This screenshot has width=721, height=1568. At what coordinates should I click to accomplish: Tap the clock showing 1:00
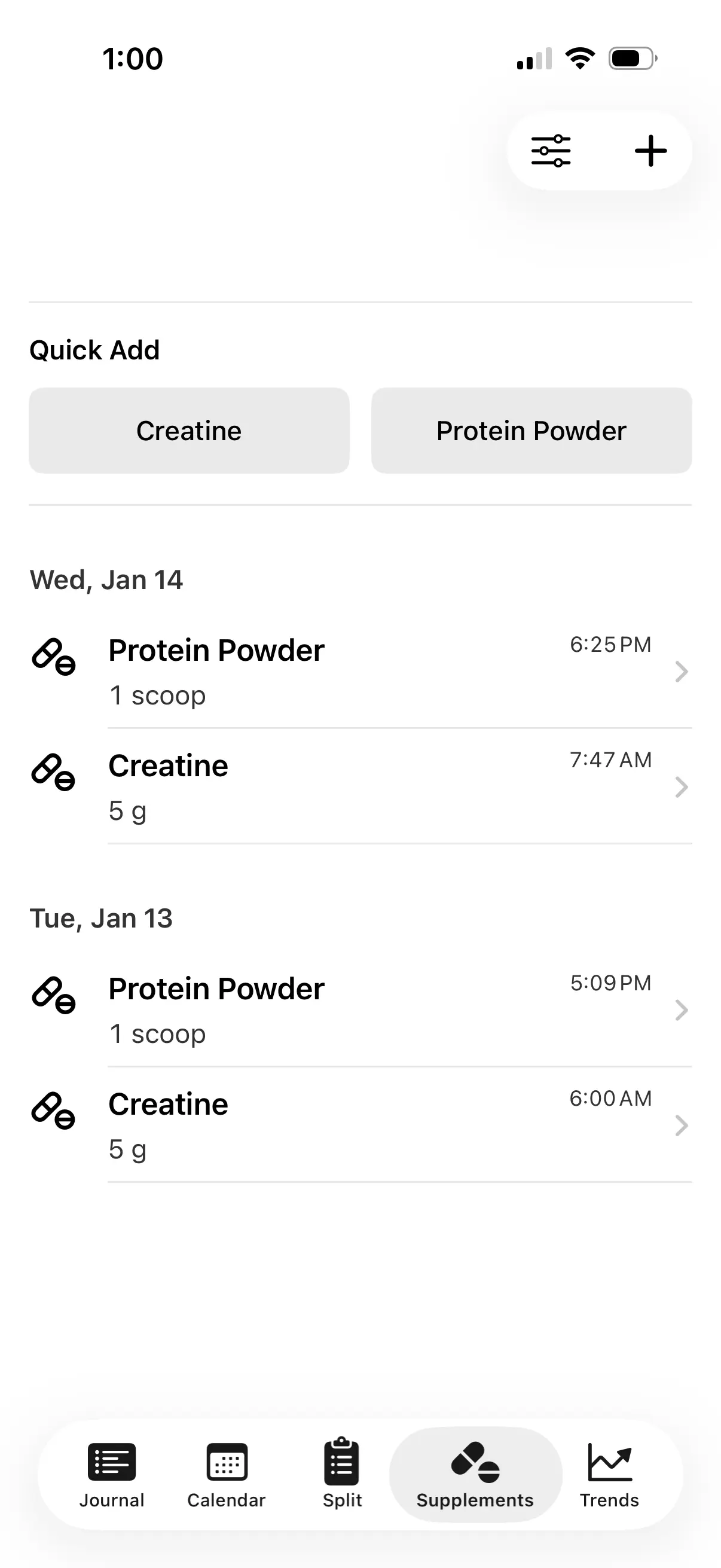pyautogui.click(x=133, y=59)
